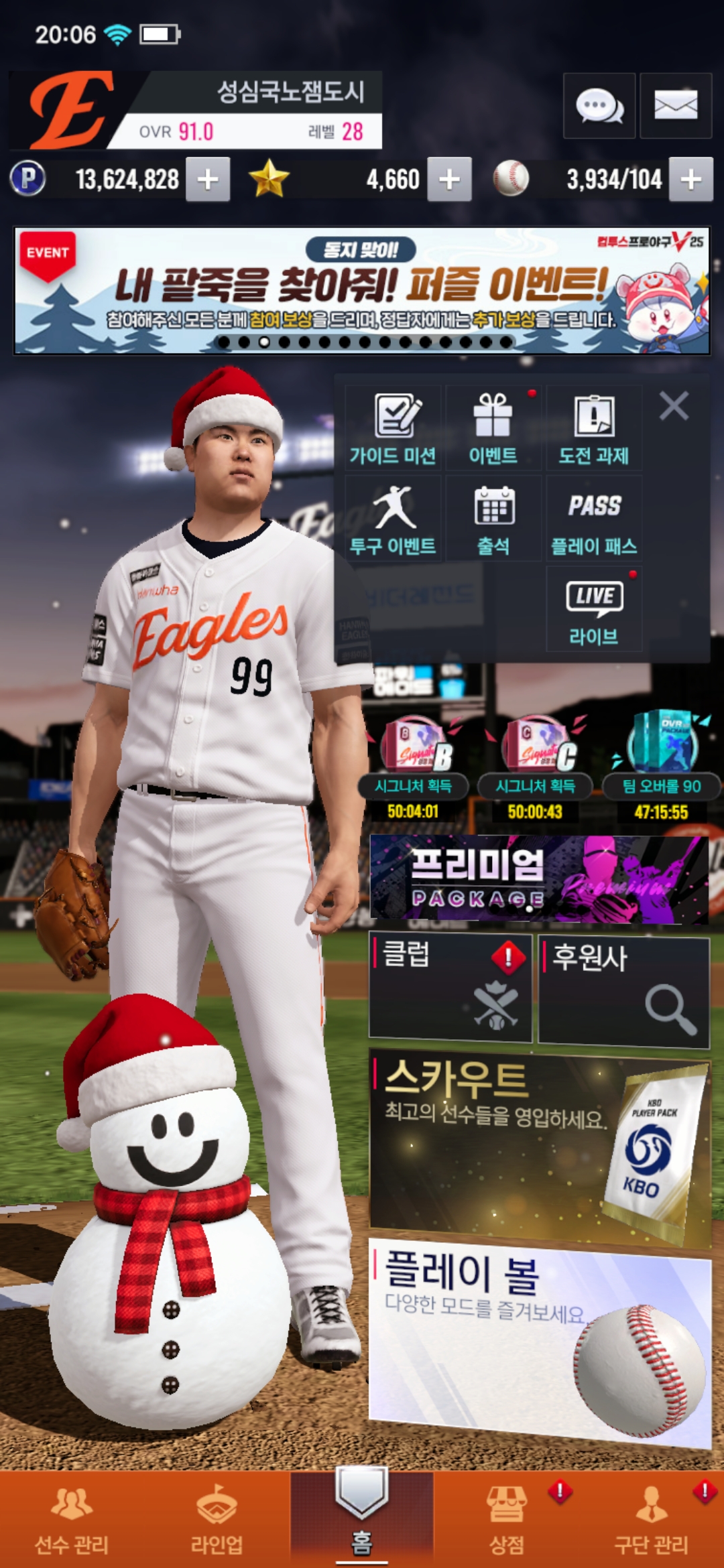Open the puzzle event banner
Image resolution: width=724 pixels, height=1568 pixels.
[x=362, y=291]
